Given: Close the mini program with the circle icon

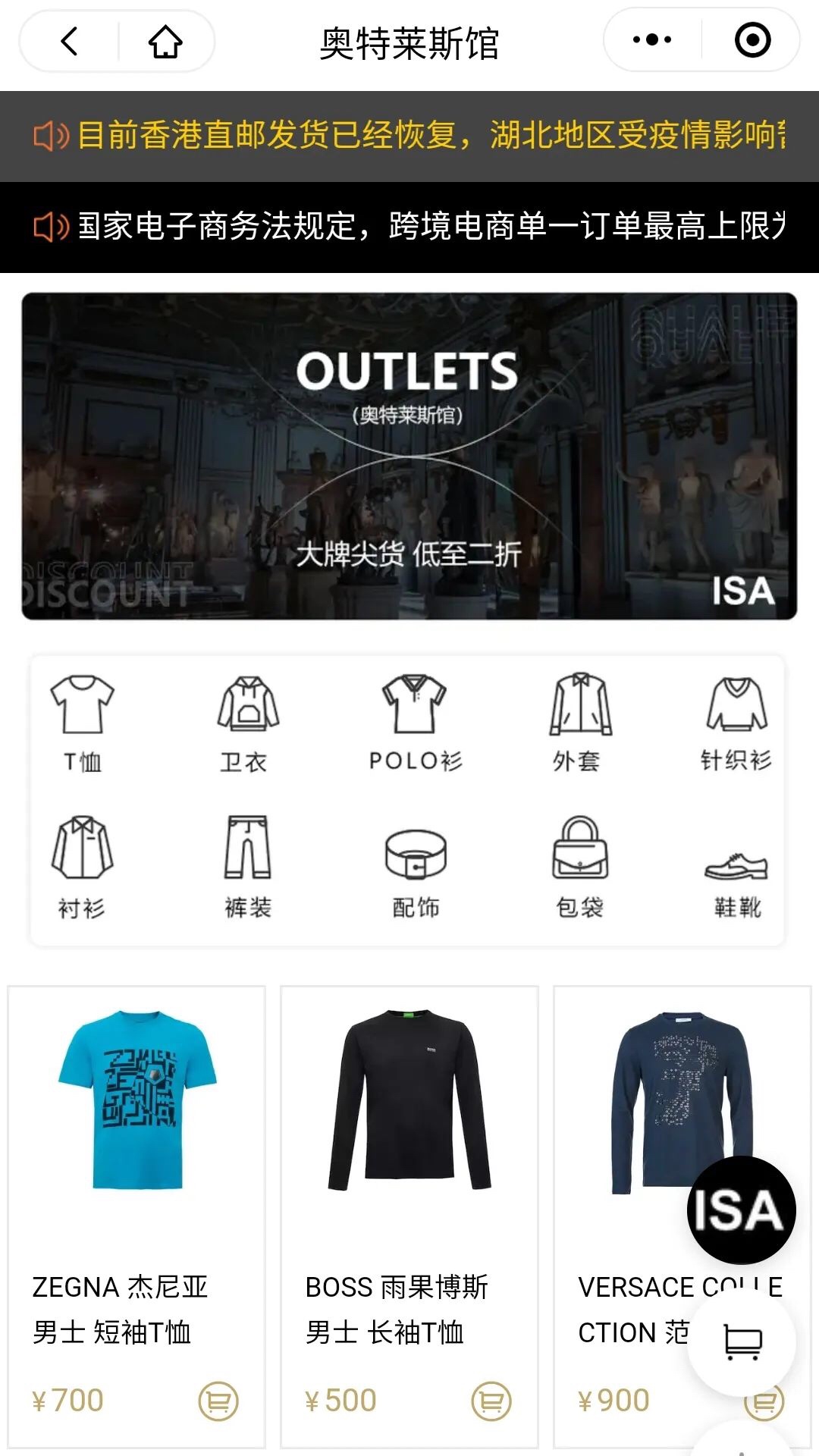Looking at the screenshot, I should [x=752, y=40].
